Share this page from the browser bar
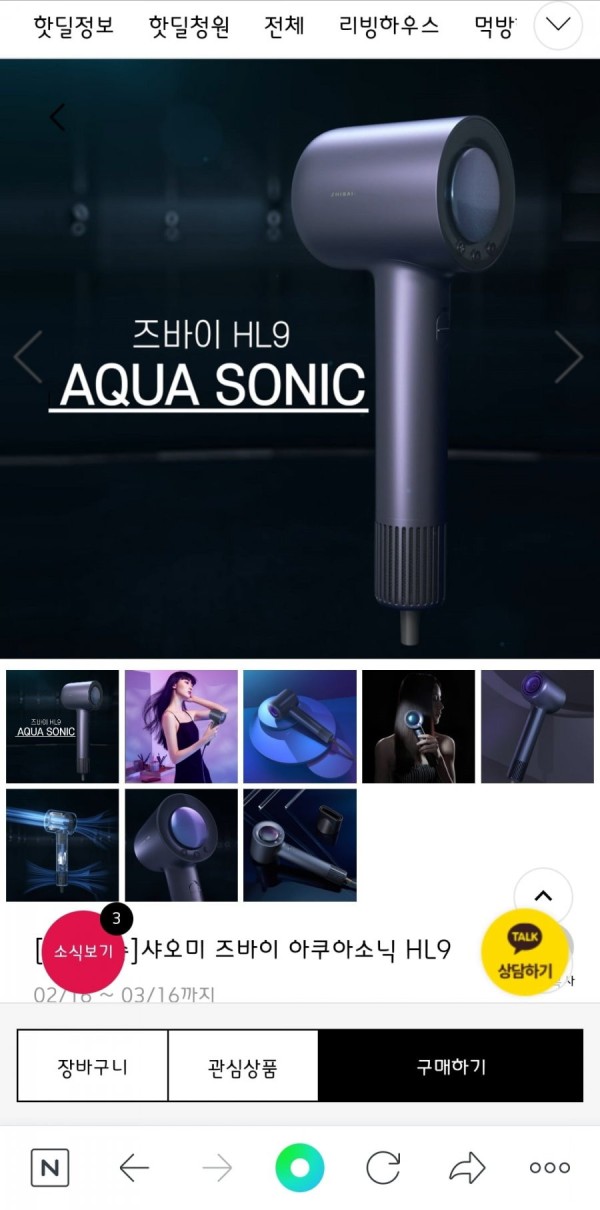This screenshot has width=600, height=1210. [x=466, y=1168]
